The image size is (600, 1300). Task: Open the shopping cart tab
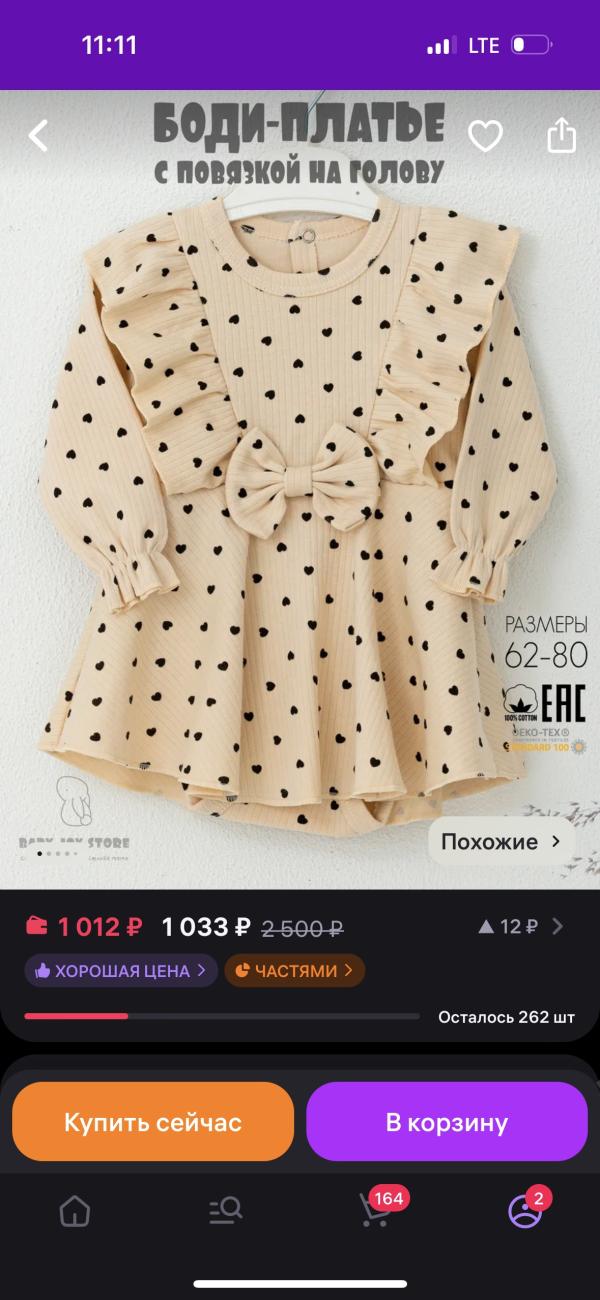[x=375, y=1212]
